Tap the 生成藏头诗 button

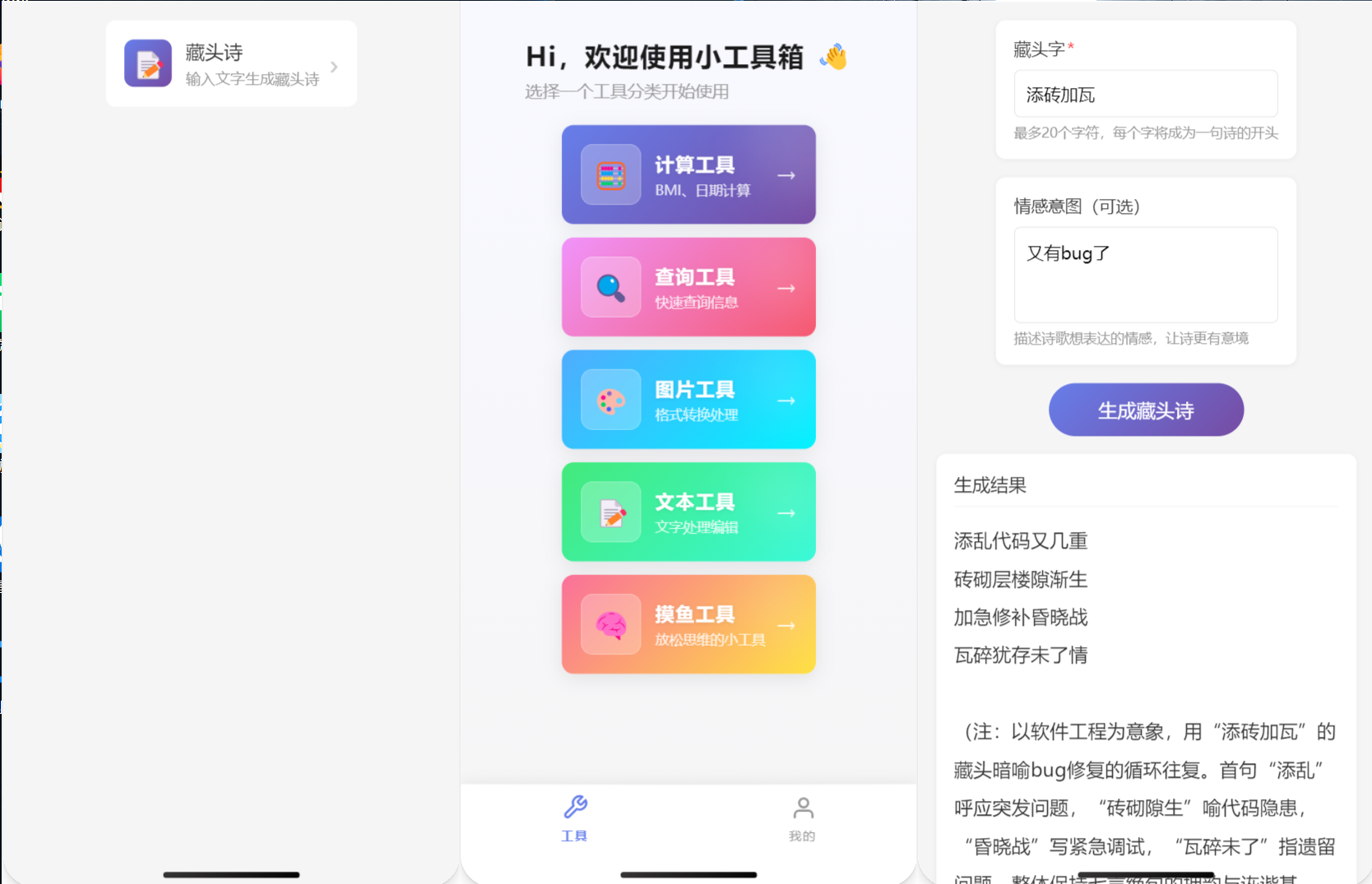coord(1145,410)
